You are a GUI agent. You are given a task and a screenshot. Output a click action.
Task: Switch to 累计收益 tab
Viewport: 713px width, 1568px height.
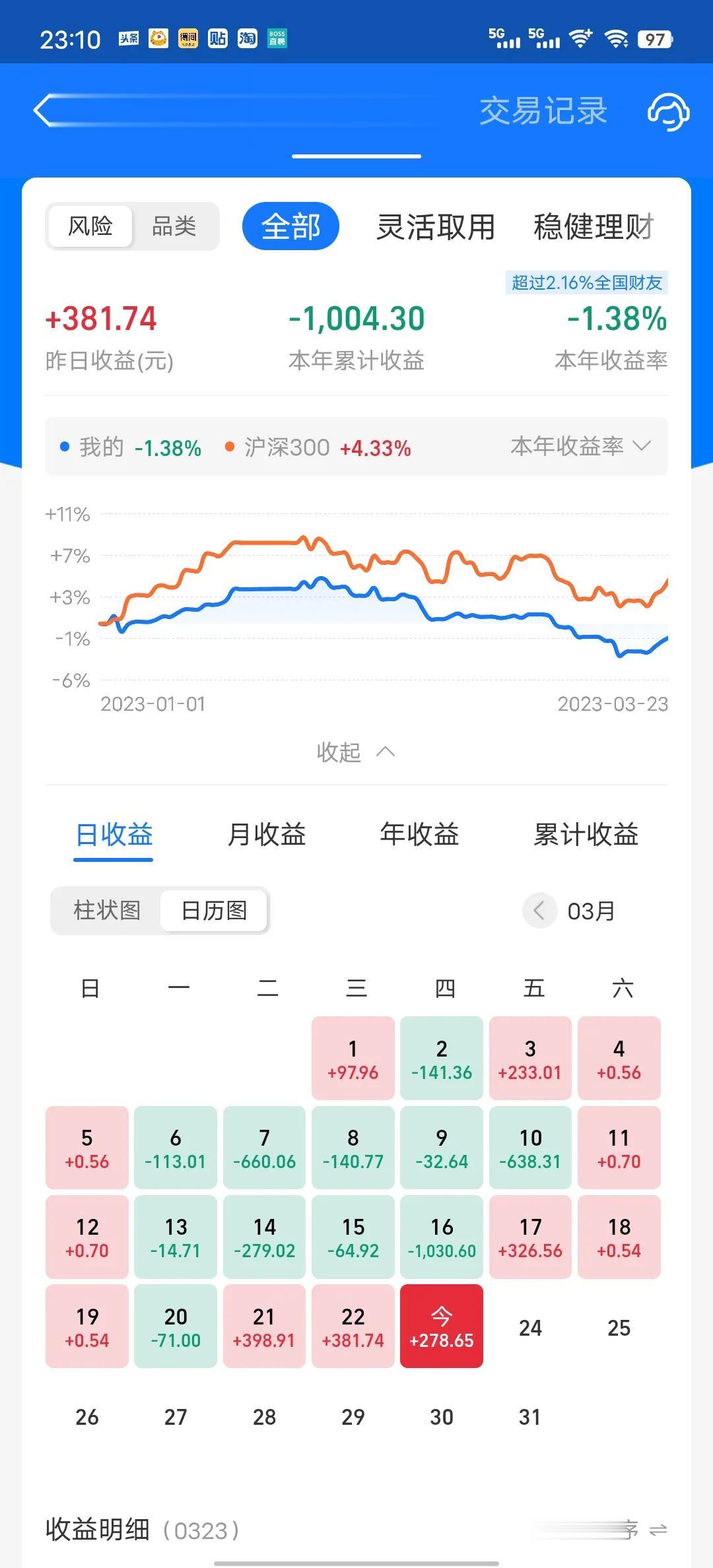coord(586,834)
